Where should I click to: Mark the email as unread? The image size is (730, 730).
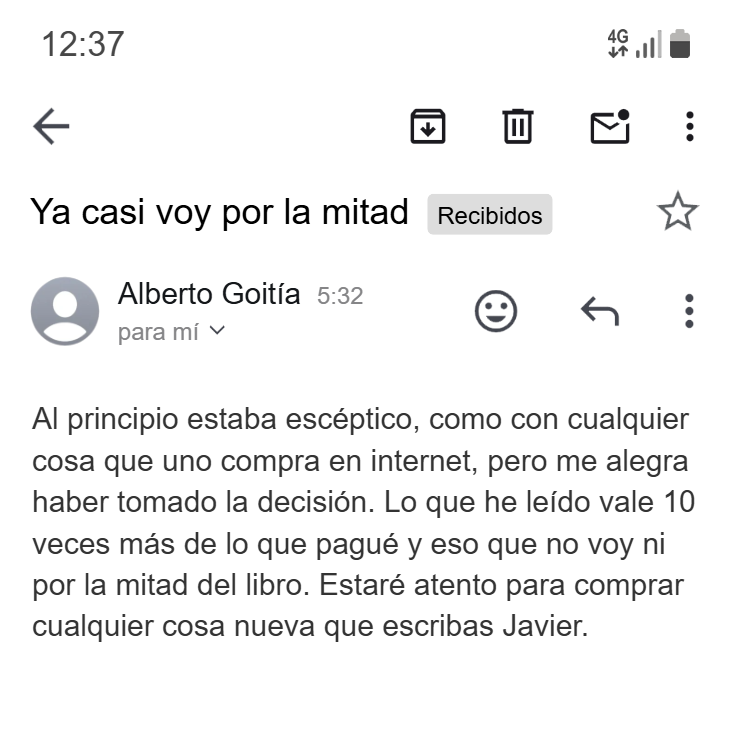[x=610, y=126]
